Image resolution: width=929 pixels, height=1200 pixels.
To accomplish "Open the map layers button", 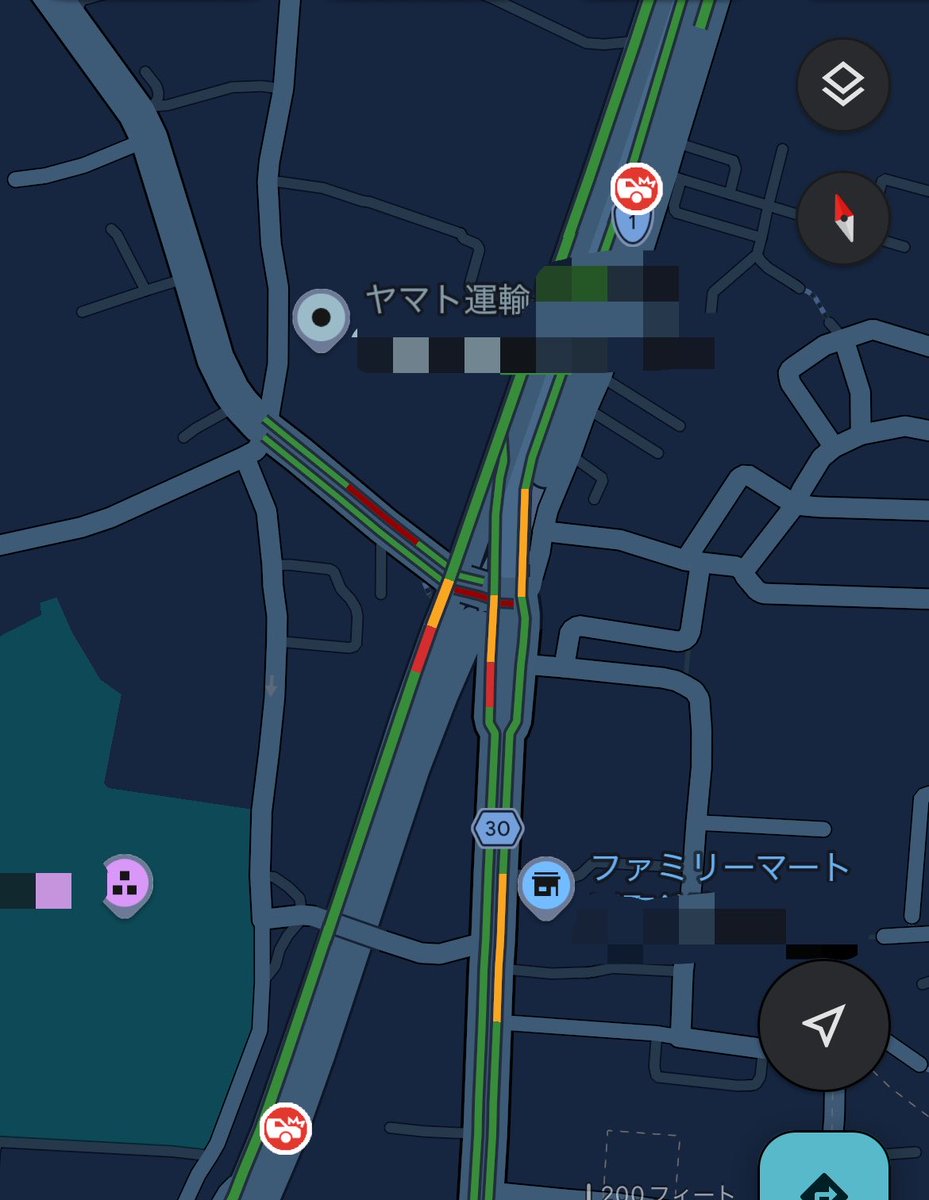I will coord(844,85).
